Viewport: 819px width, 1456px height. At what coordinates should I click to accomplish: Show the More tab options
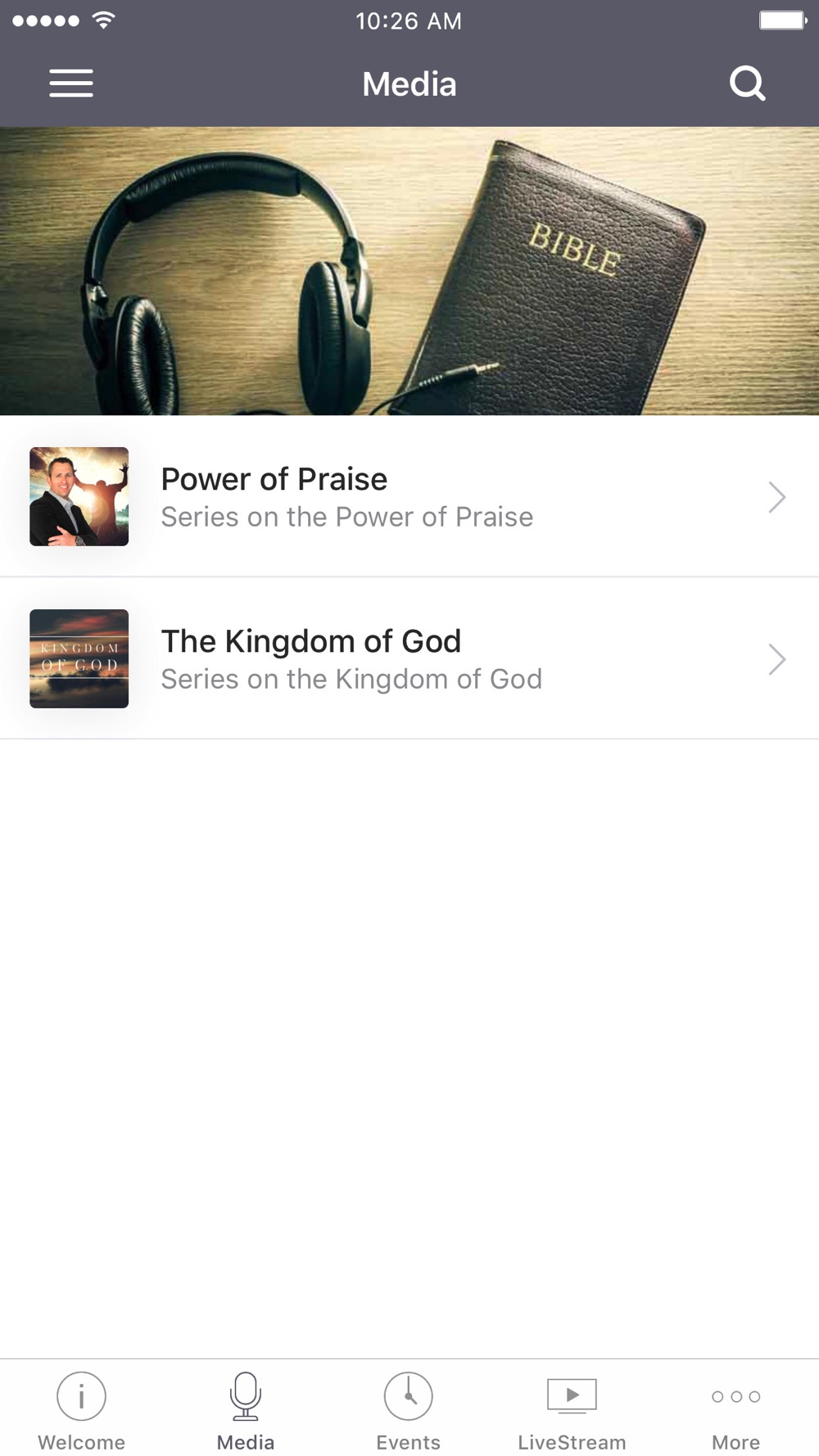[x=735, y=1410]
